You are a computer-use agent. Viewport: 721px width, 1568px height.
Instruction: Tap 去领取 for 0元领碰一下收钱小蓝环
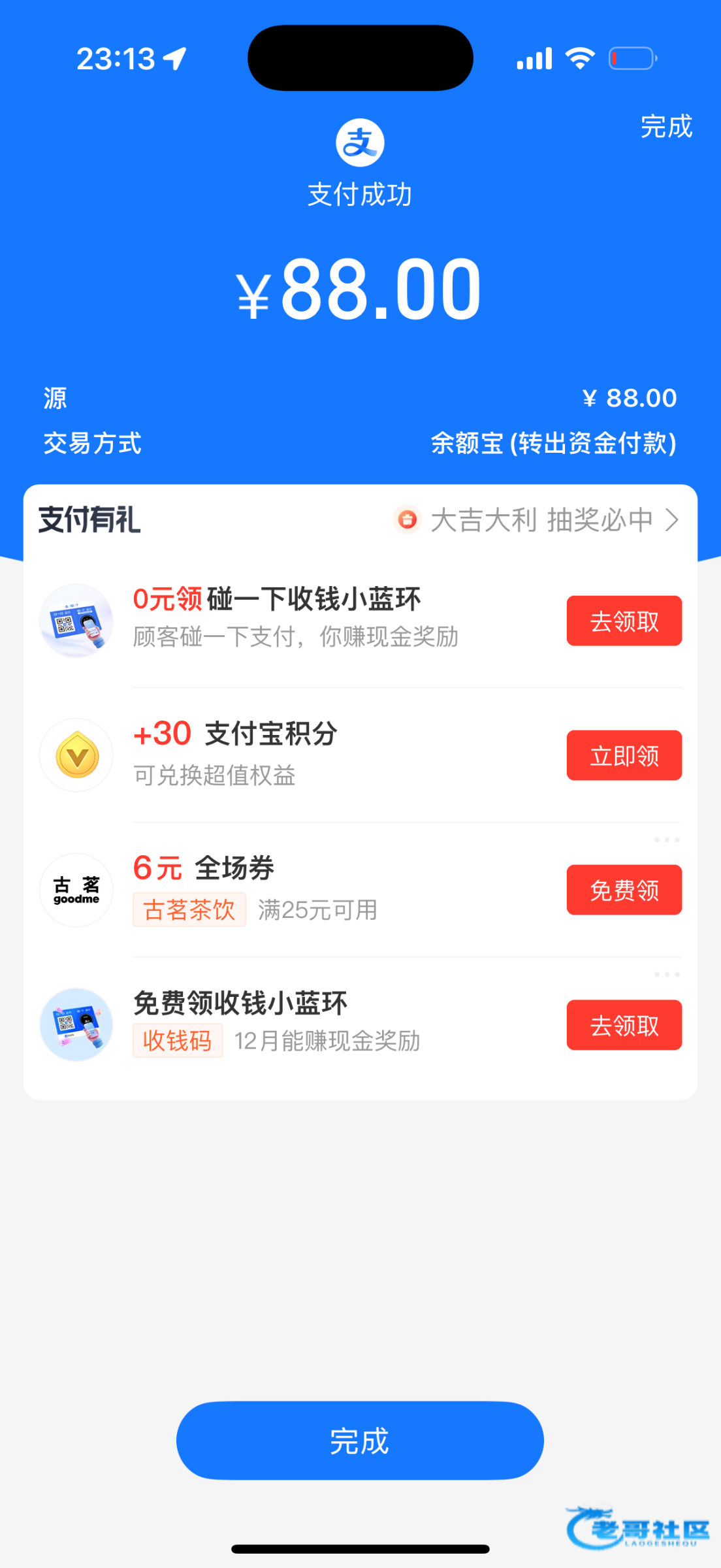point(624,621)
